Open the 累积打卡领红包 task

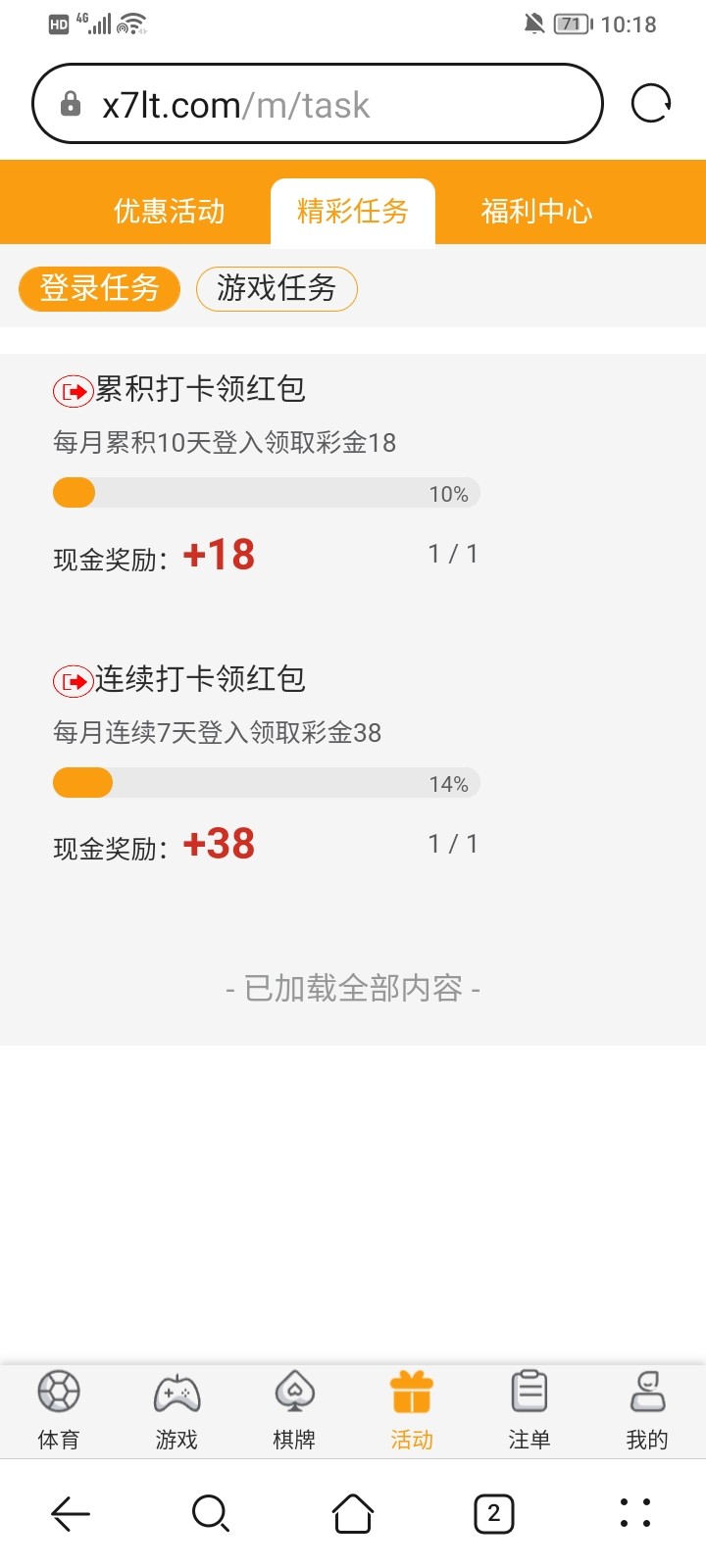click(x=200, y=389)
